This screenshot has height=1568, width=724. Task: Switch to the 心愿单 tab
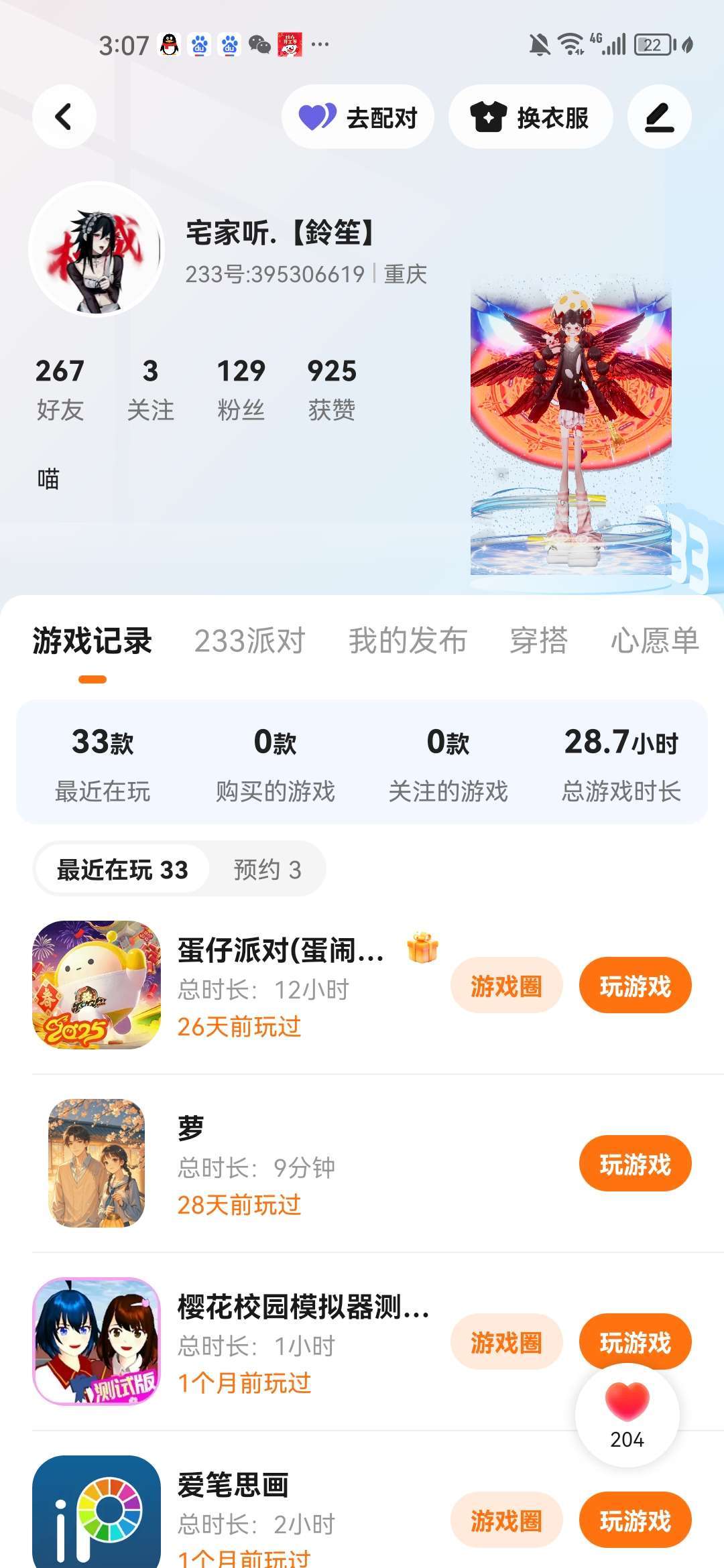point(654,641)
